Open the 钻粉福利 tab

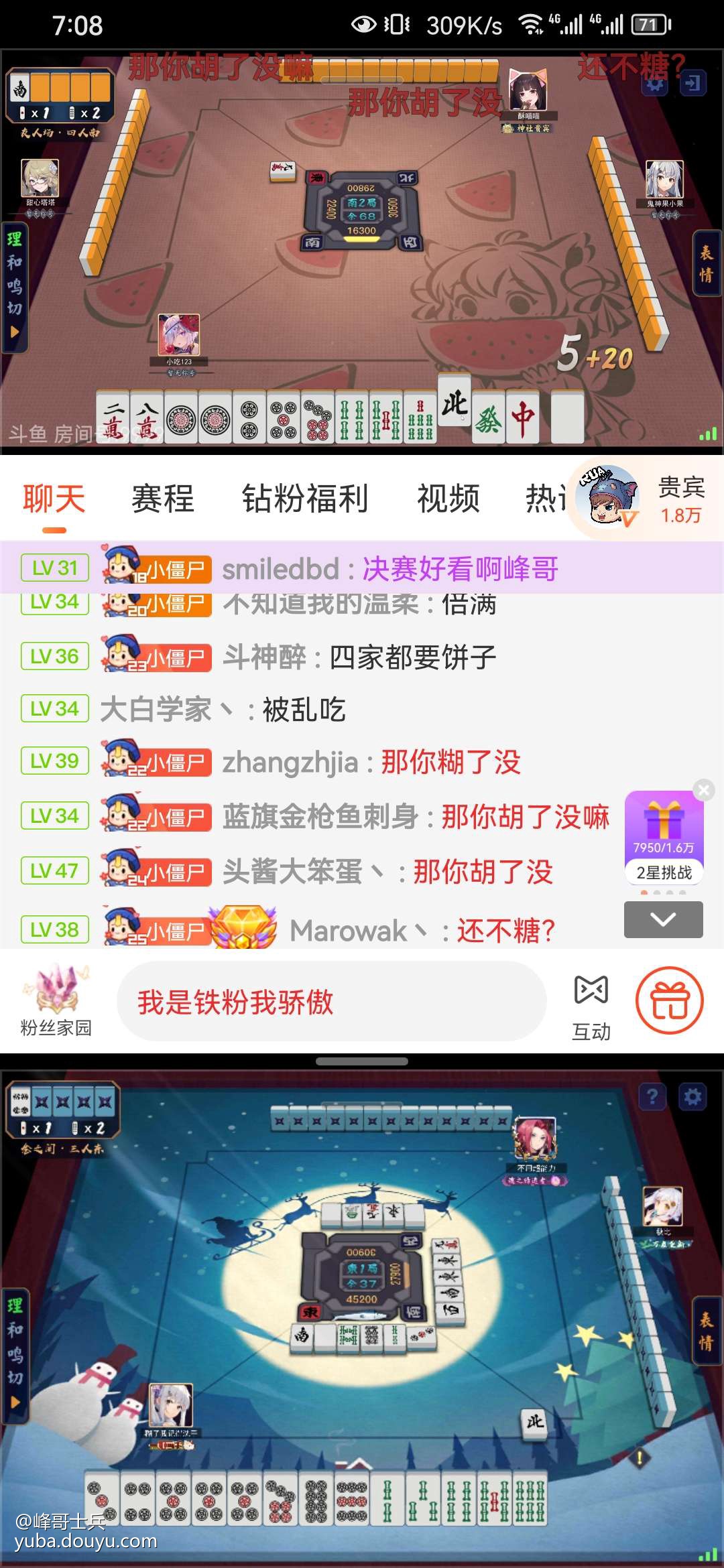click(x=305, y=499)
